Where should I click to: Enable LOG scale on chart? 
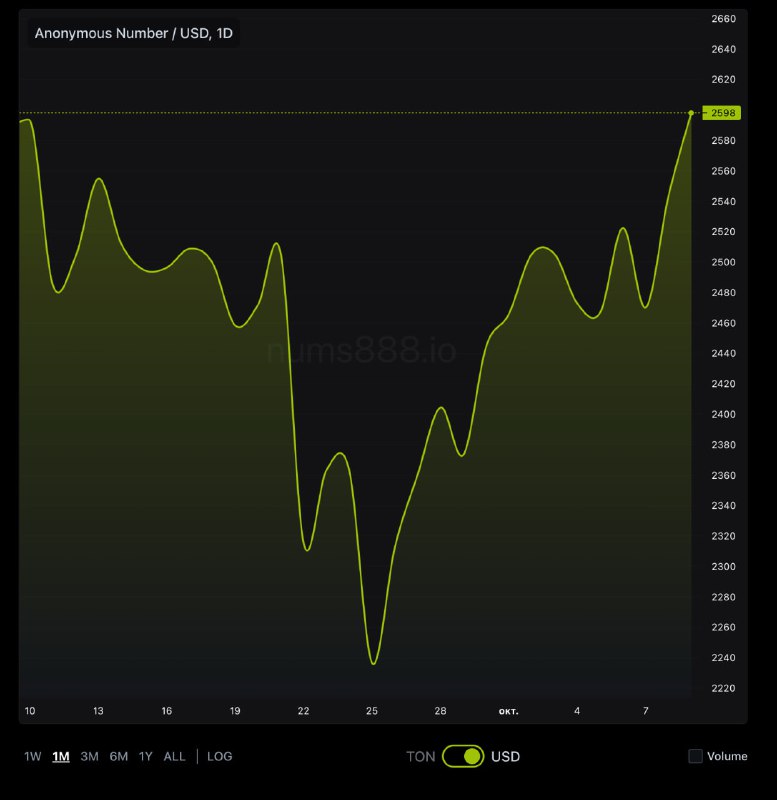coord(220,756)
